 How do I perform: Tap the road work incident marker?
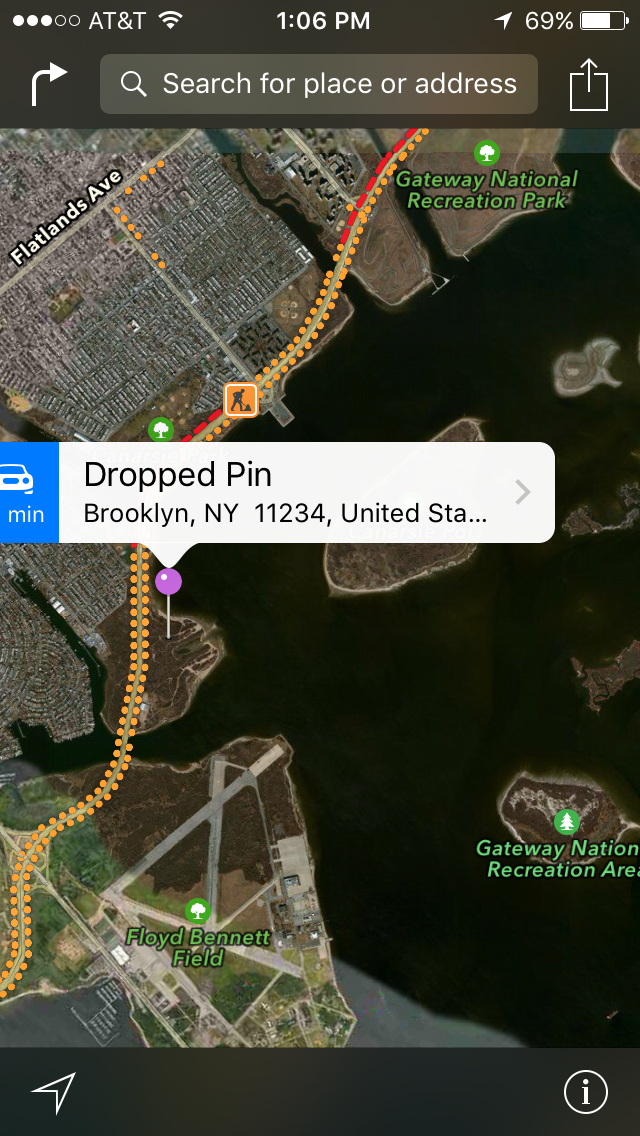241,399
